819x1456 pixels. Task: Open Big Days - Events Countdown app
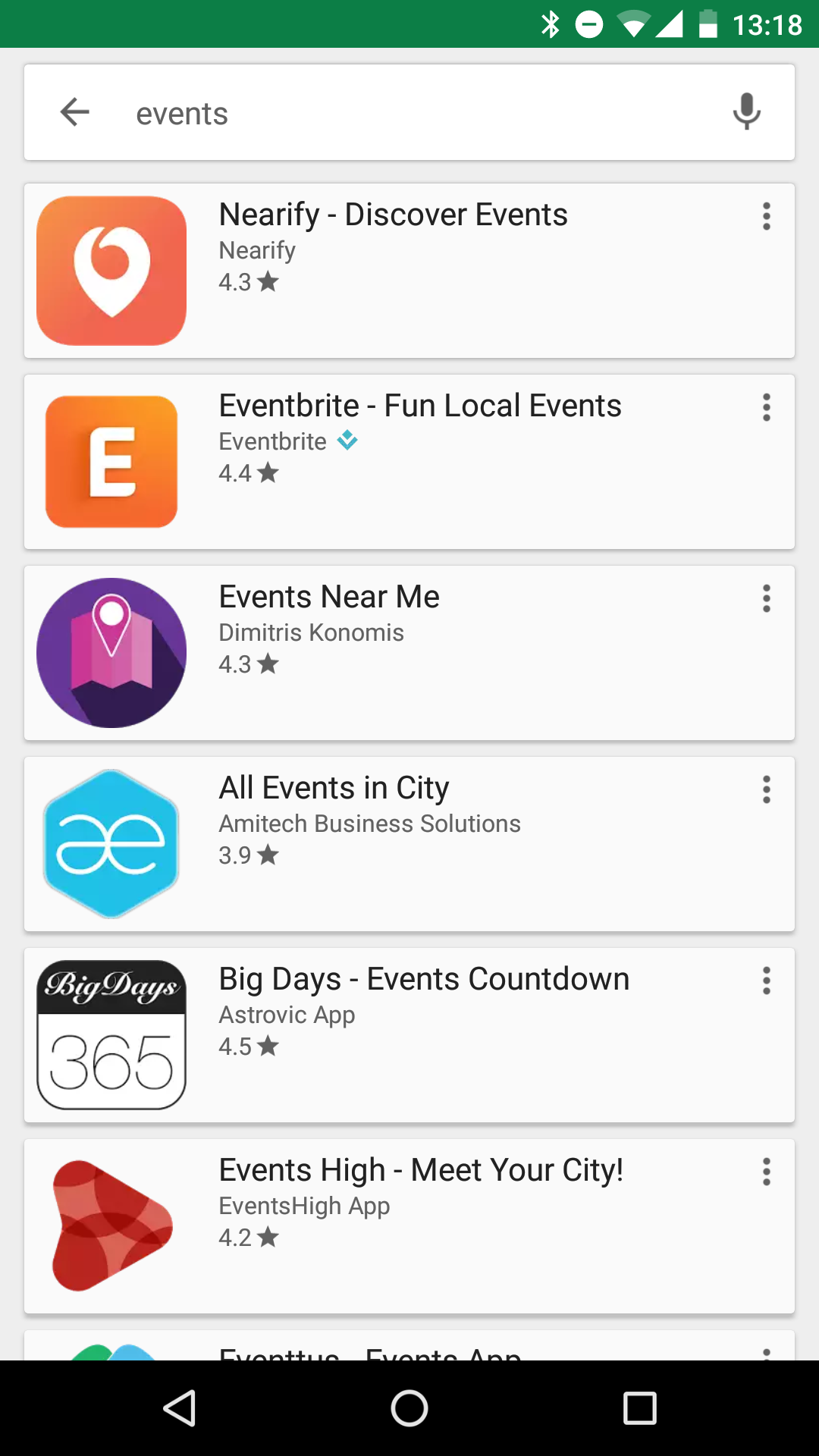423,980
